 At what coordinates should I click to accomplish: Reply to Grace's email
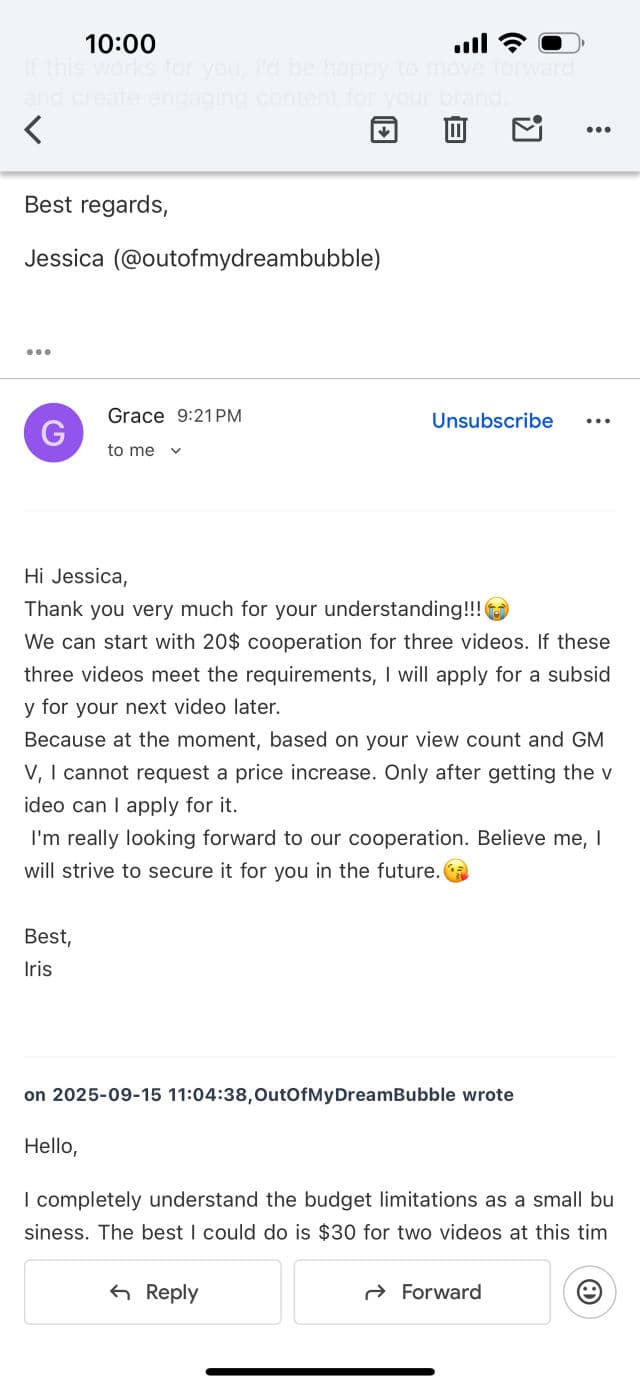click(153, 1292)
